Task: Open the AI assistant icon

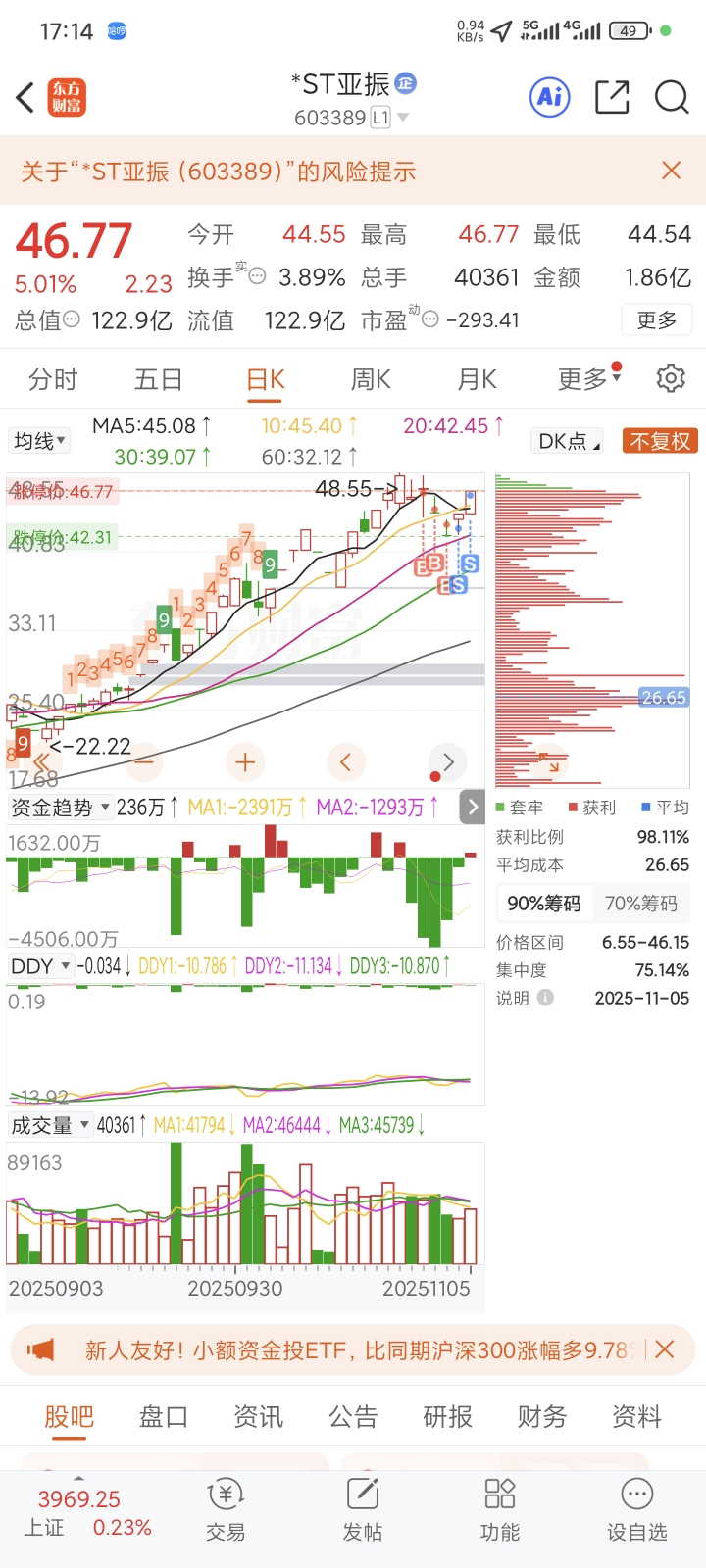Action: pyautogui.click(x=550, y=97)
